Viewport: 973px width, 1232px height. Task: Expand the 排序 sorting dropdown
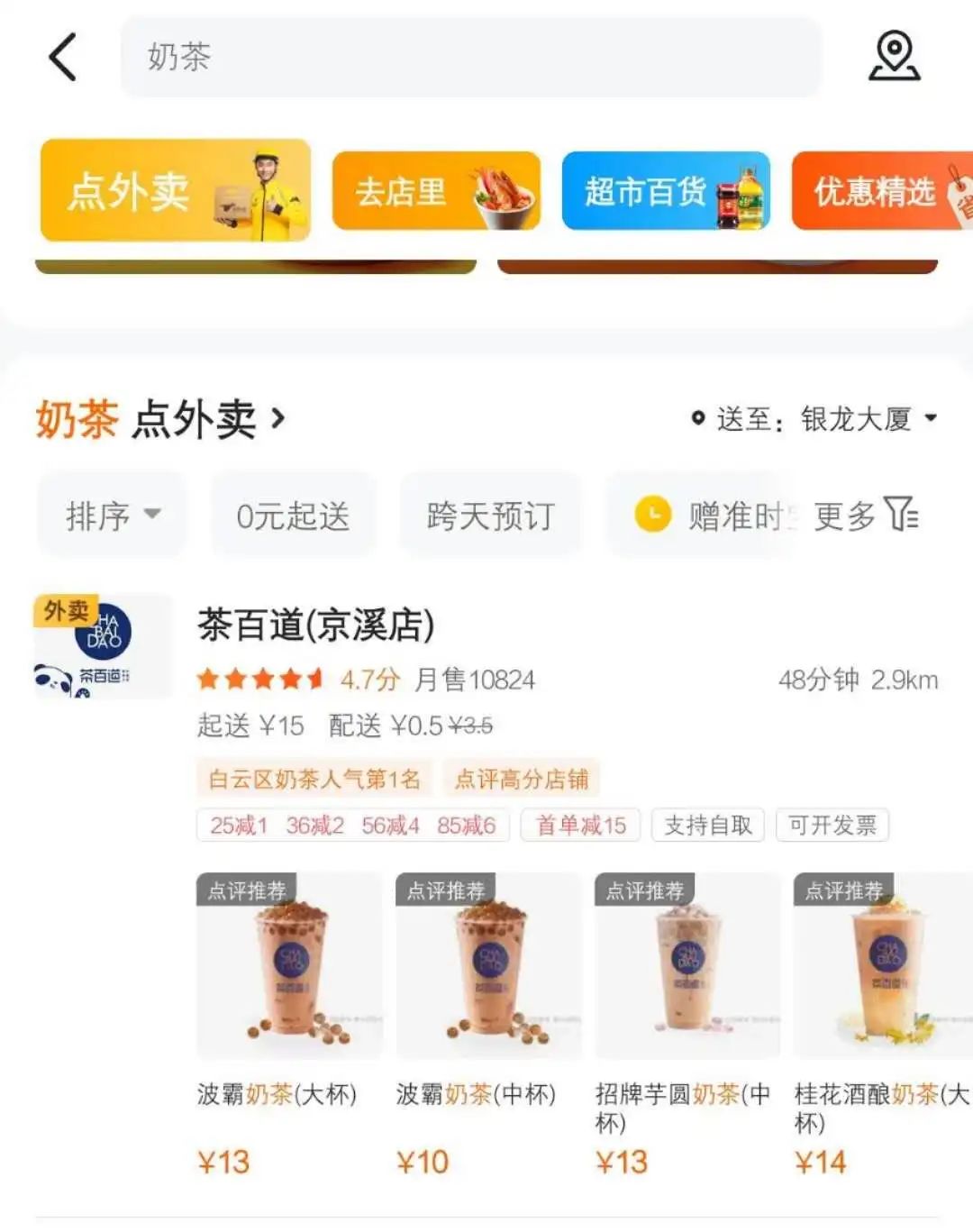(112, 516)
